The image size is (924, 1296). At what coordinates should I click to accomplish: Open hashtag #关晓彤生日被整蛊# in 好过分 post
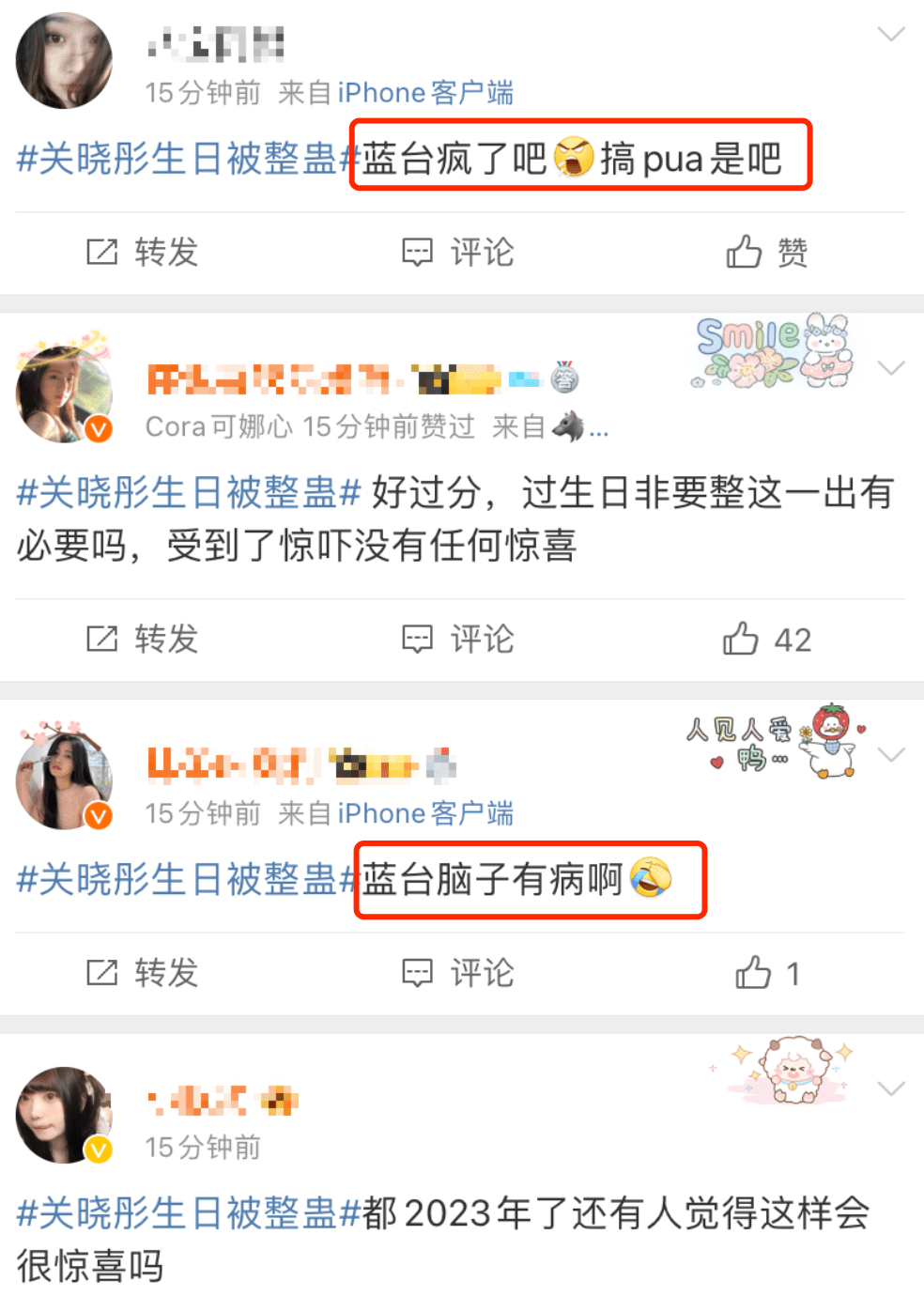coord(189,492)
